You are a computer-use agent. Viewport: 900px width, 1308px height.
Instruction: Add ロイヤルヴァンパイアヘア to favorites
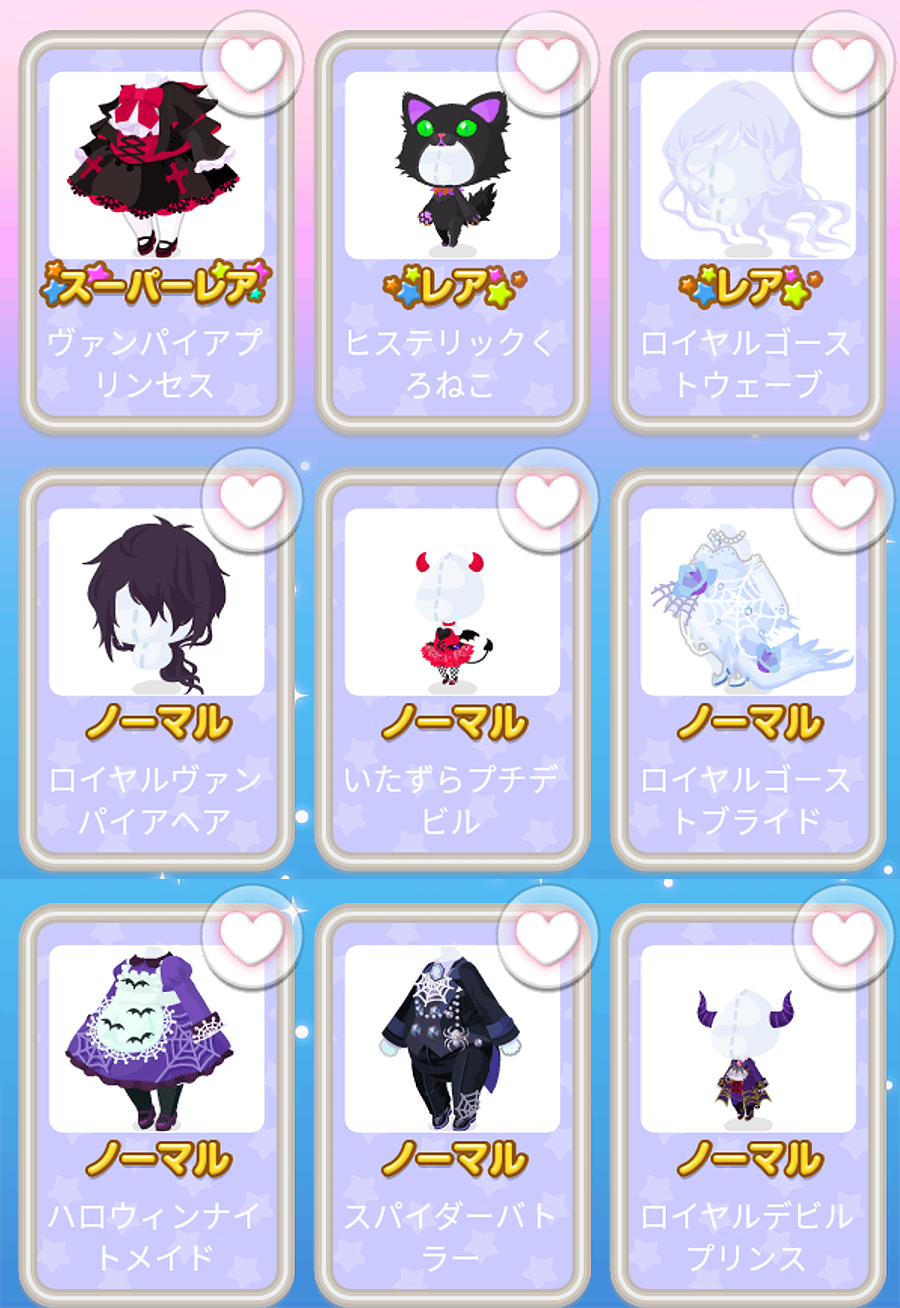coord(251,499)
